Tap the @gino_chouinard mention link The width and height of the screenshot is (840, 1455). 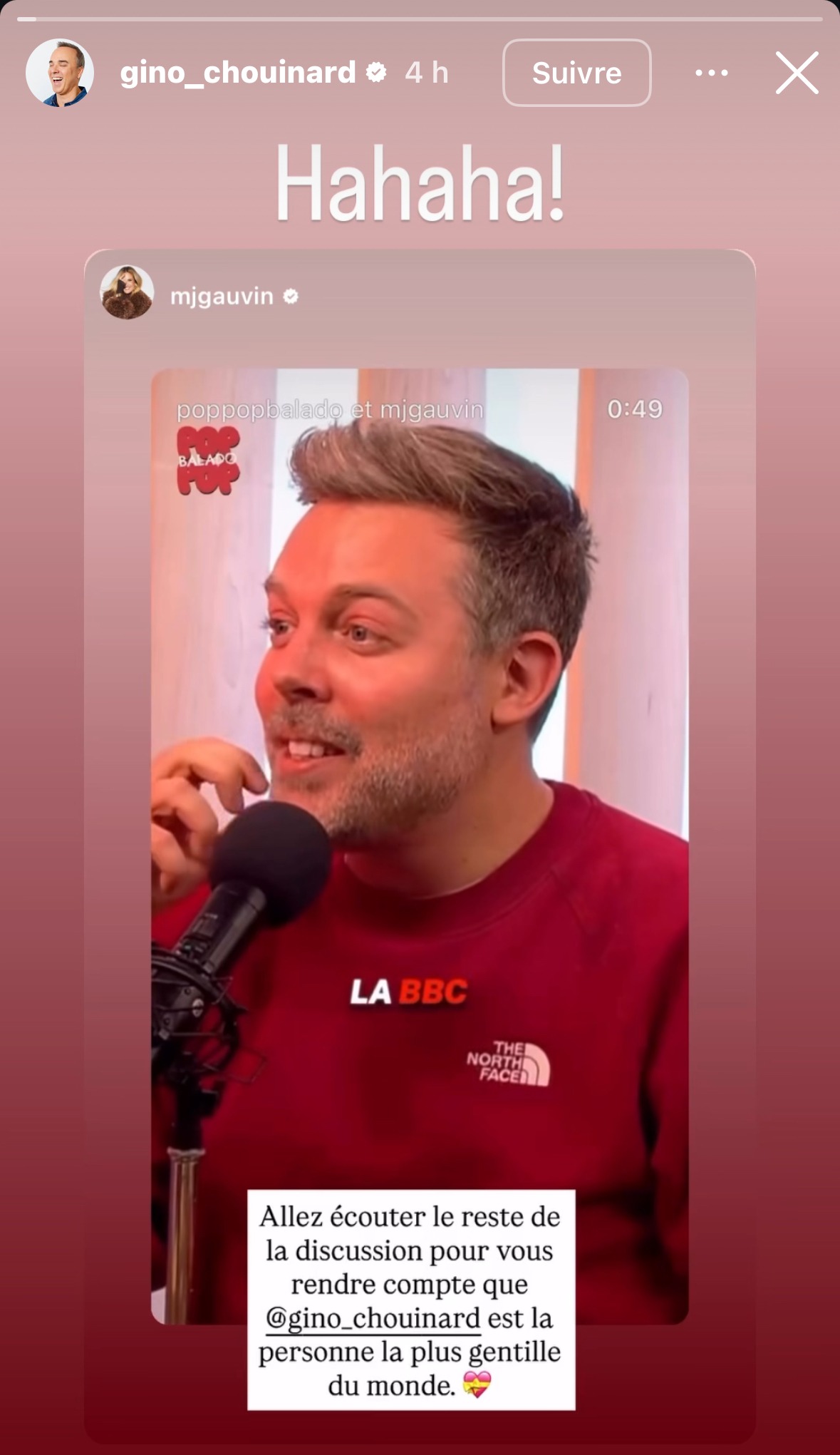tap(373, 1318)
